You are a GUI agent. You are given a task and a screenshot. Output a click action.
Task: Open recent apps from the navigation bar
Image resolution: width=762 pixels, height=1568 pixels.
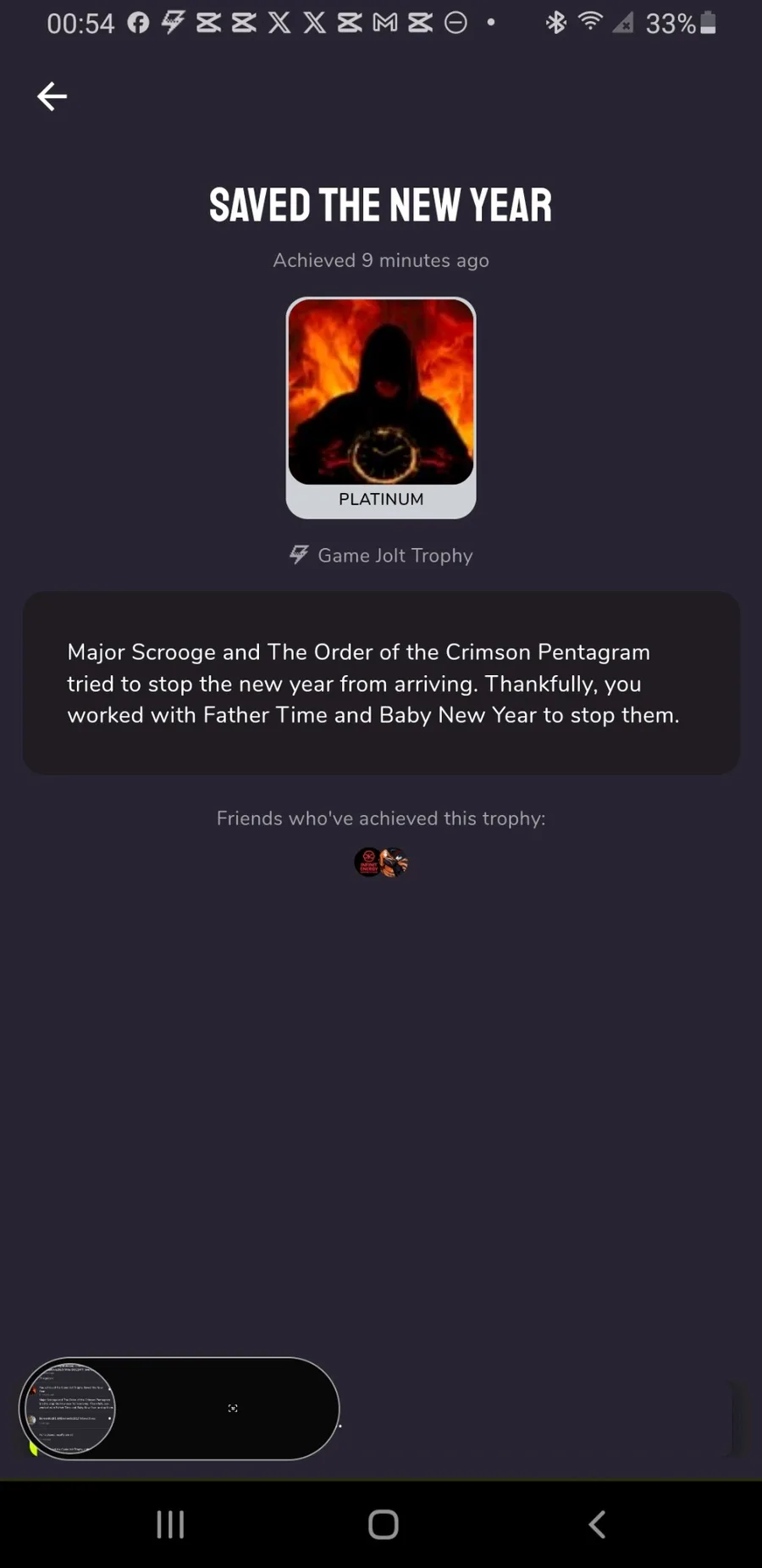tap(170, 1524)
